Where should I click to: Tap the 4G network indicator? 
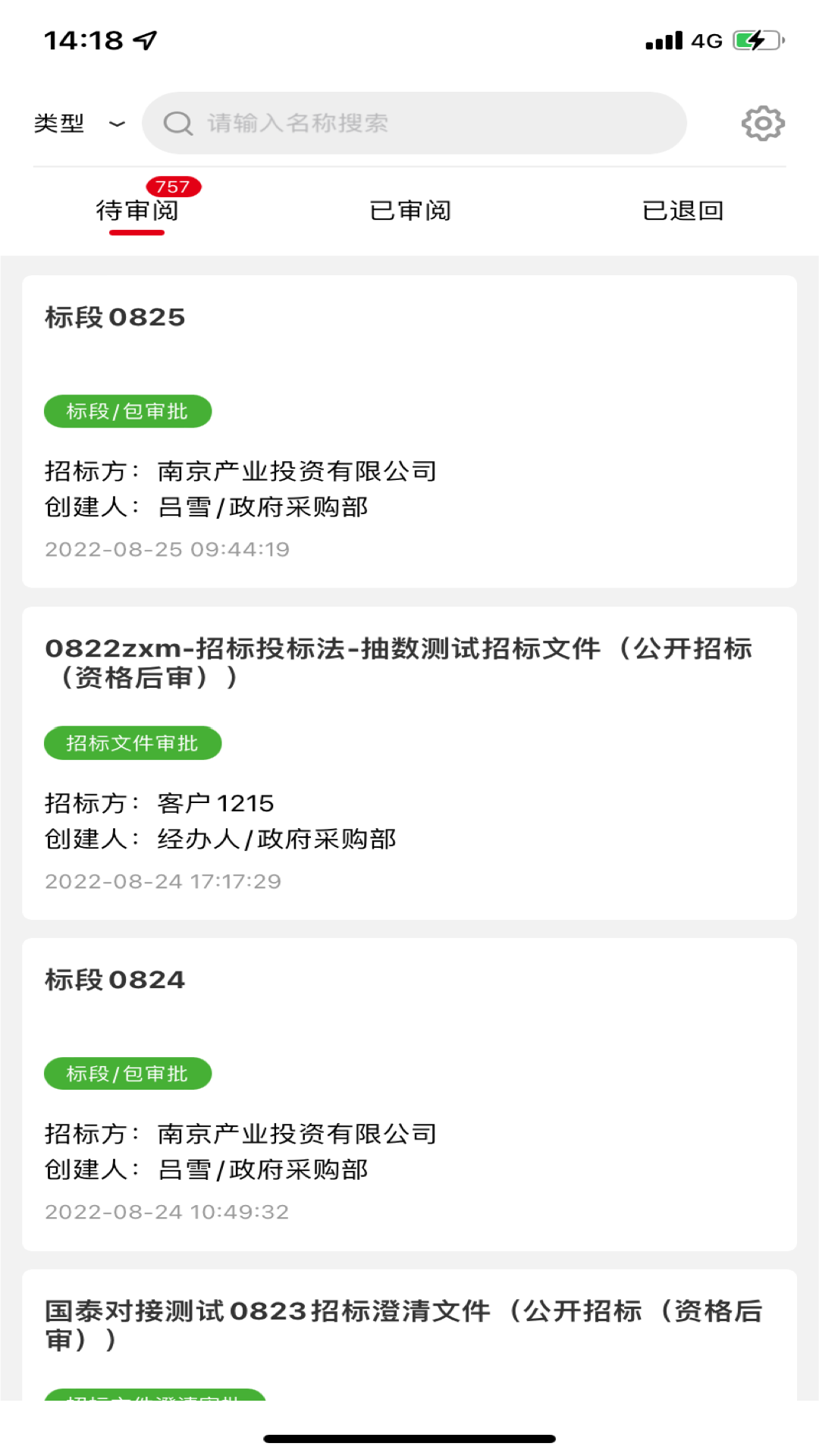pos(705,40)
